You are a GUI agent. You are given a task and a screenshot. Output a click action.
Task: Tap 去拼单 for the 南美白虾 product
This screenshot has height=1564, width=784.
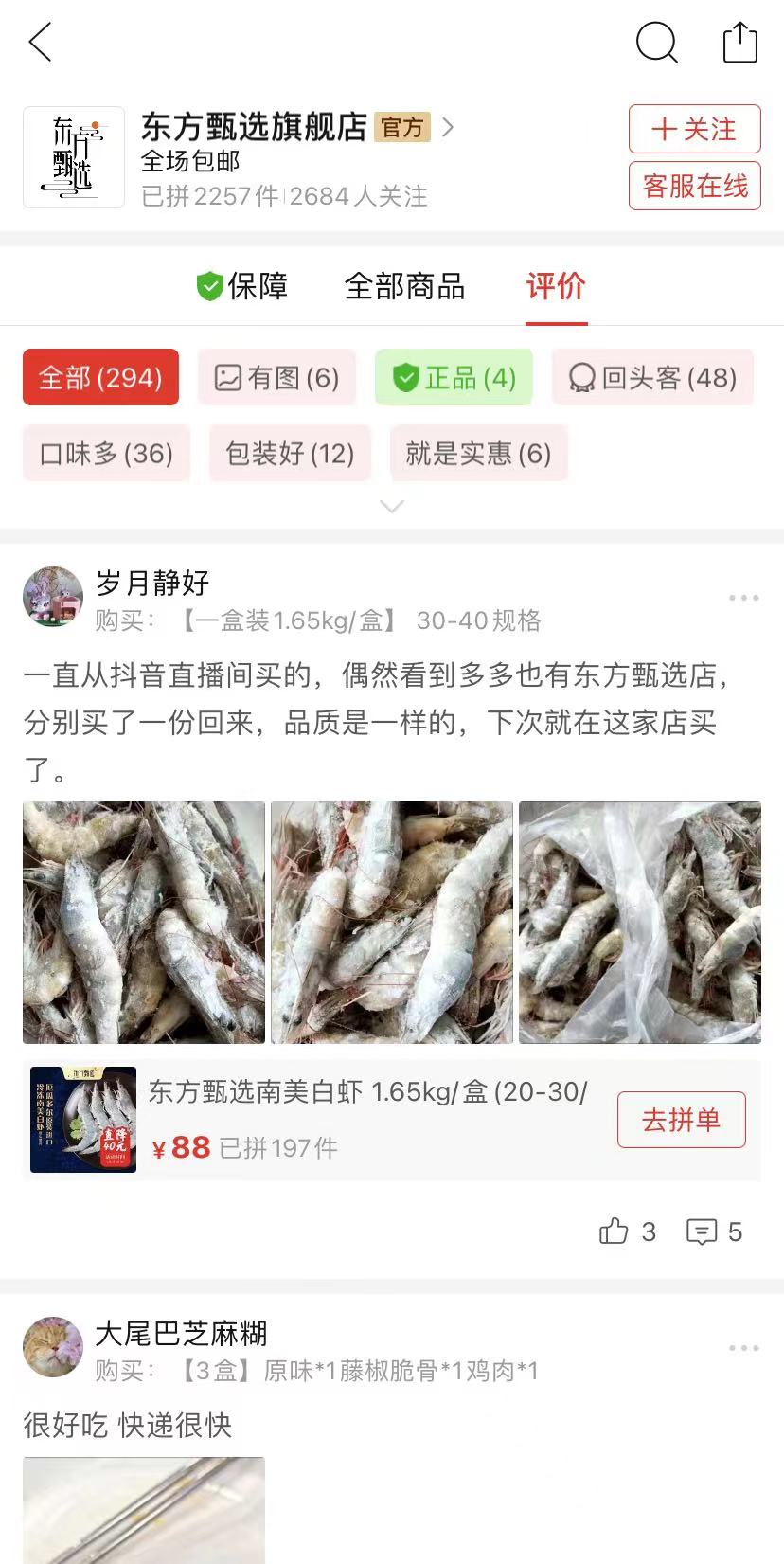[681, 1120]
